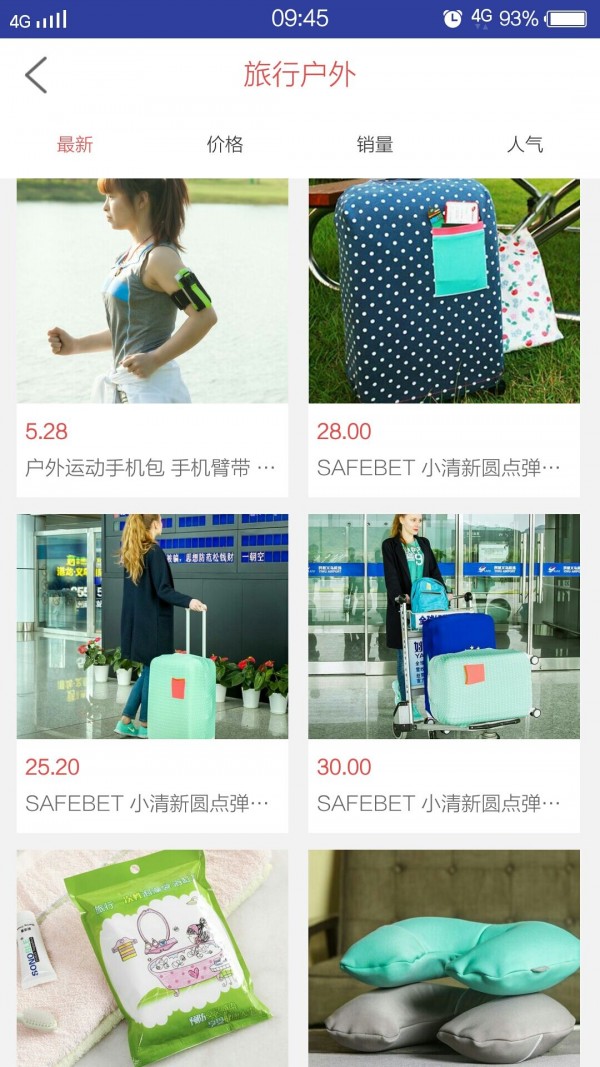This screenshot has width=600, height=1067.
Task: Sort products by 销量
Action: [375, 144]
